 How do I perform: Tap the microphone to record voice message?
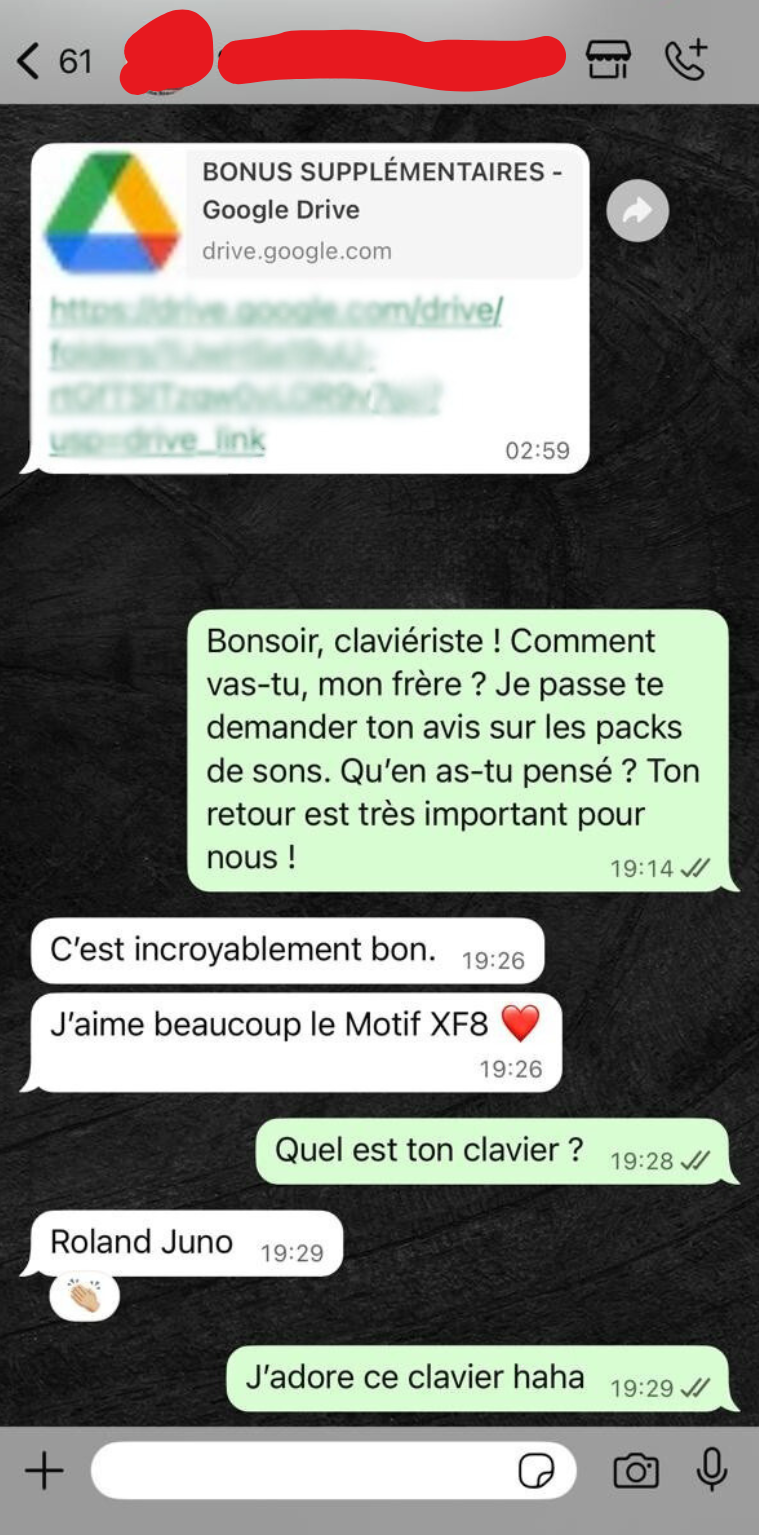click(711, 1469)
